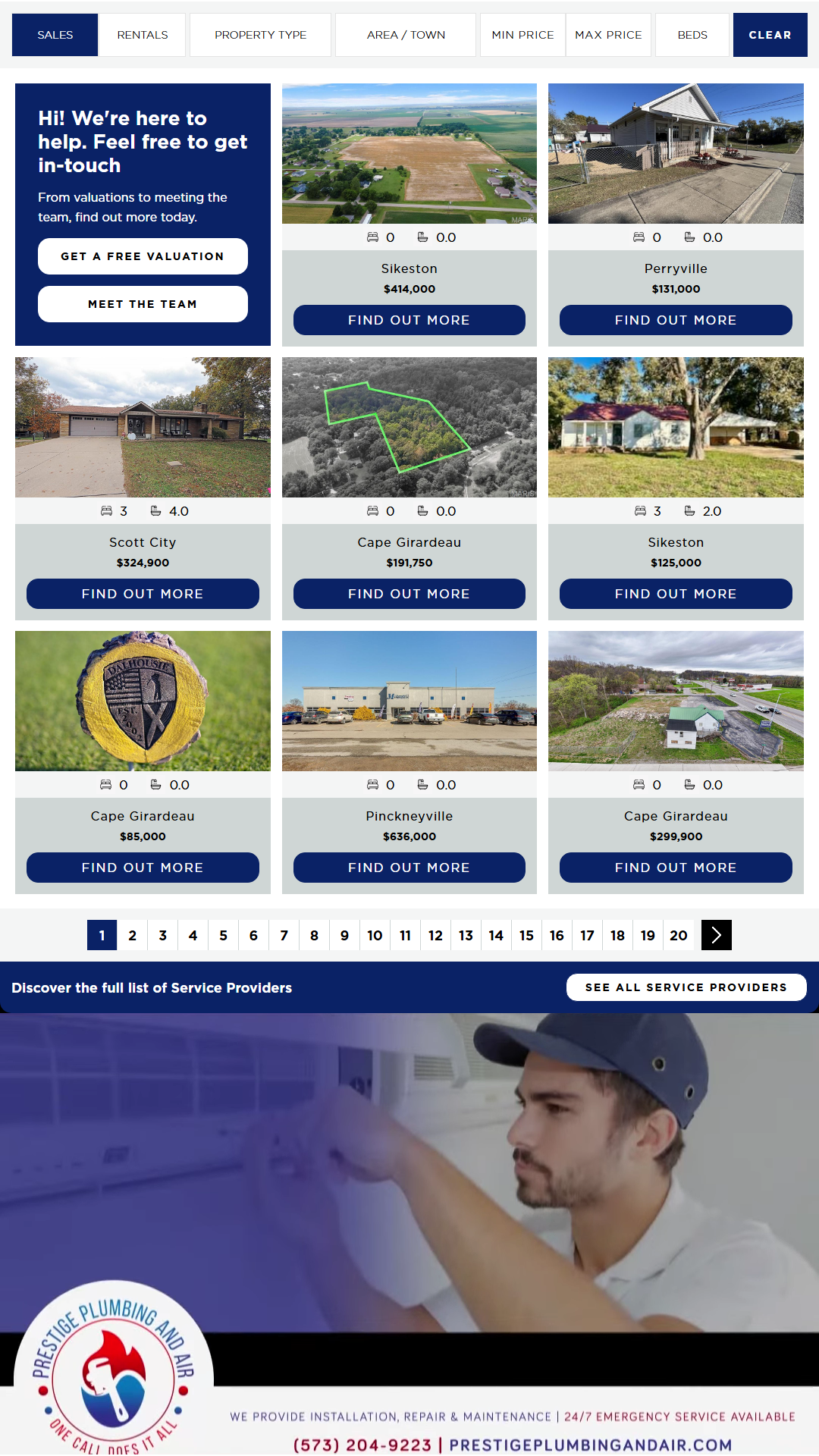
Task: Open Cape Girardeau $191,750 land photo
Action: click(409, 427)
